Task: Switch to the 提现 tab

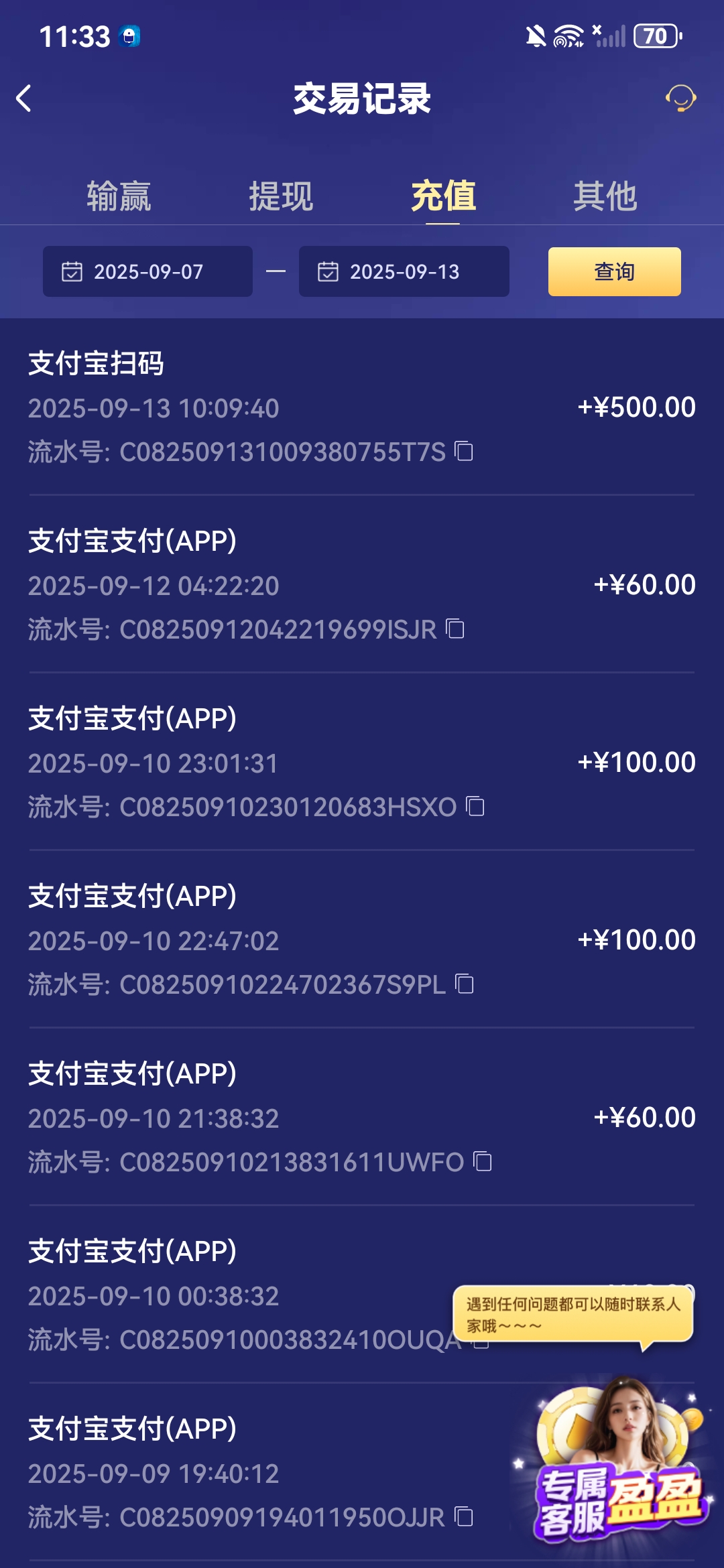Action: [x=282, y=195]
